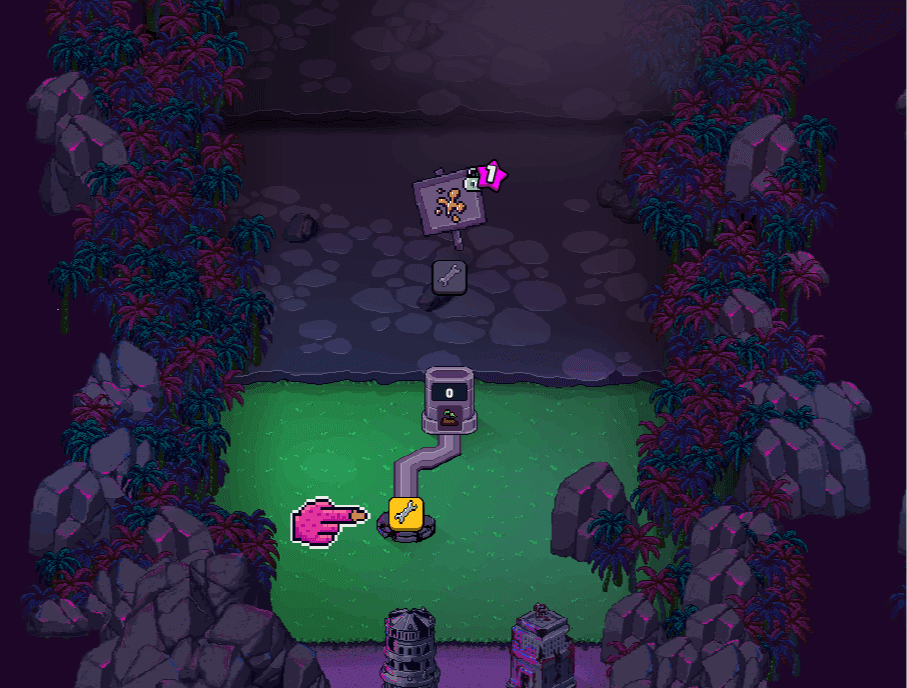
Task: Select the tower showing counter 0
Action: 449,400
